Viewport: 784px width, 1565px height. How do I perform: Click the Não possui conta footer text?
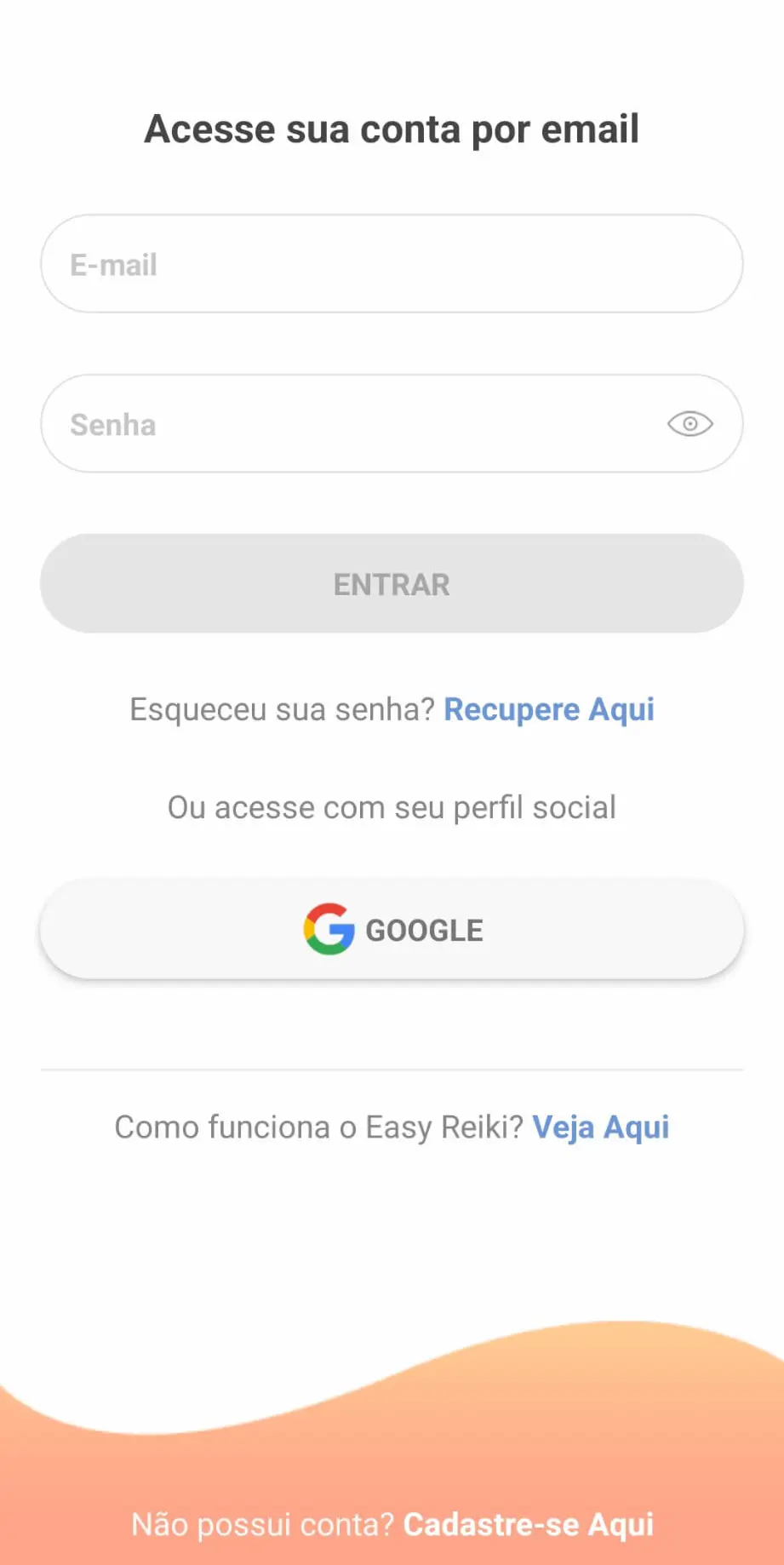click(264, 1525)
